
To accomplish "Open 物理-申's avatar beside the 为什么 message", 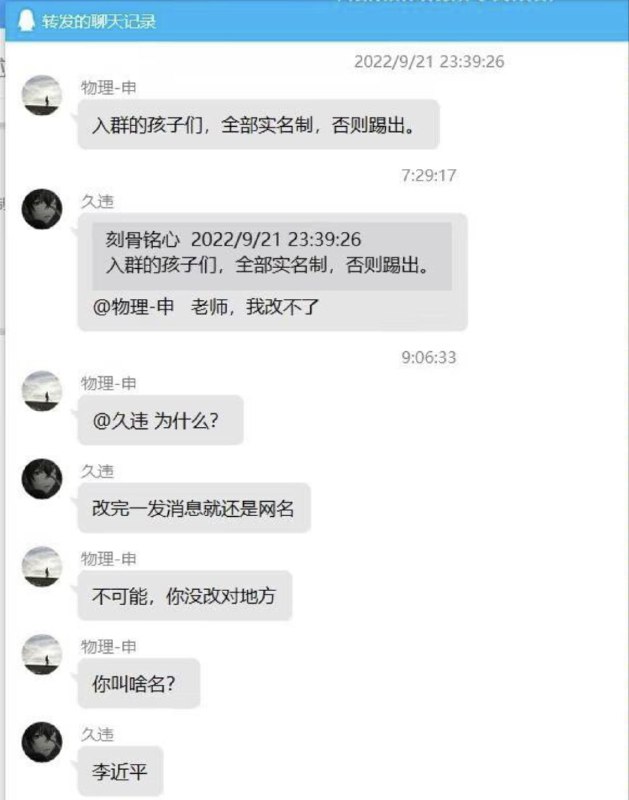I will (x=42, y=392).
